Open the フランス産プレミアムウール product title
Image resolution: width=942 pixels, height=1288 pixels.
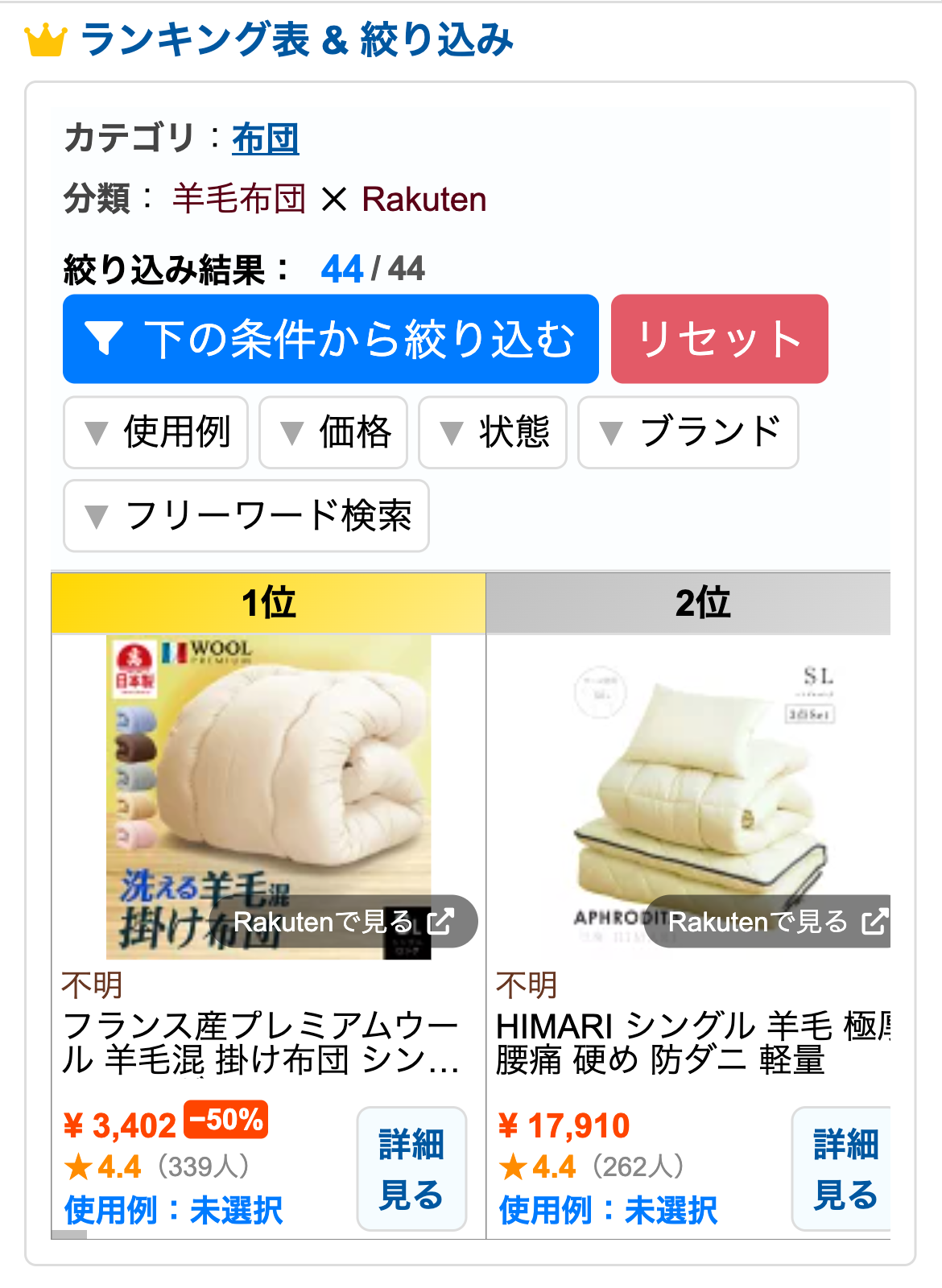click(261, 1042)
